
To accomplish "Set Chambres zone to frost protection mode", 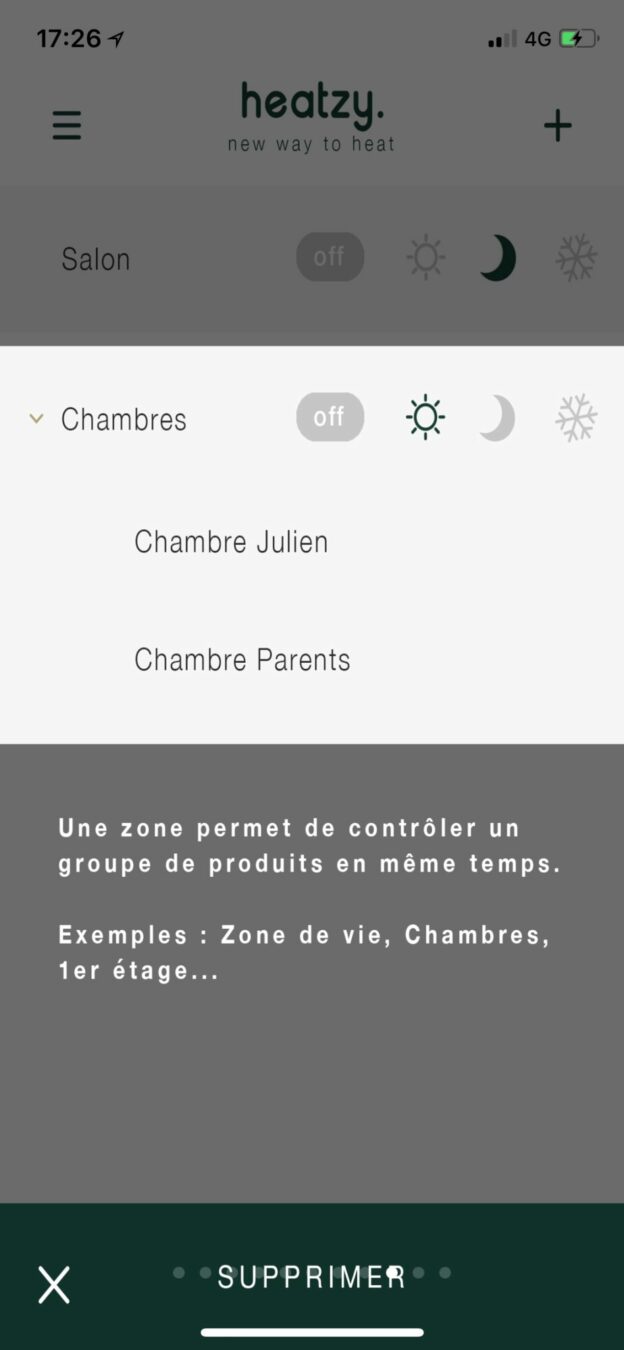I will 576,418.
